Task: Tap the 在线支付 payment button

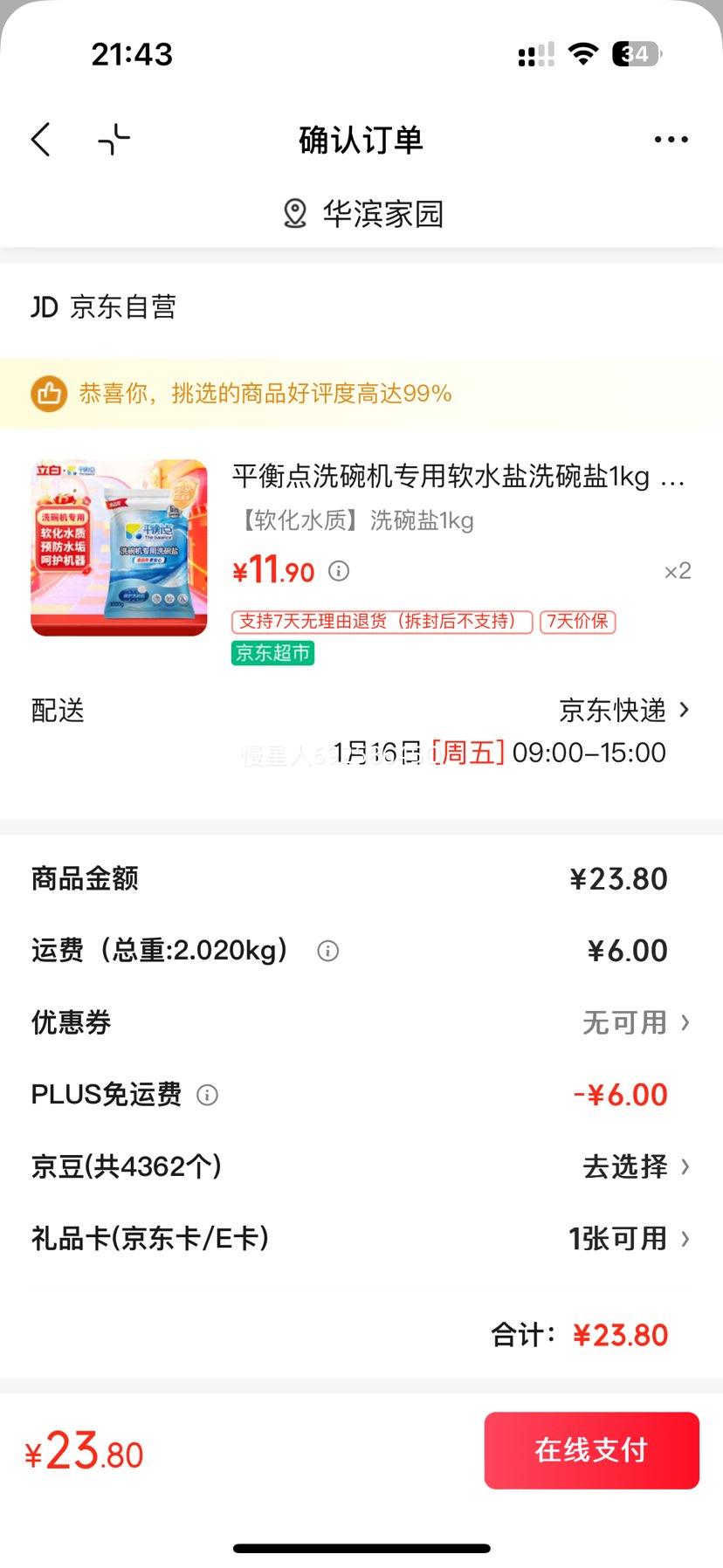Action: (x=591, y=1450)
